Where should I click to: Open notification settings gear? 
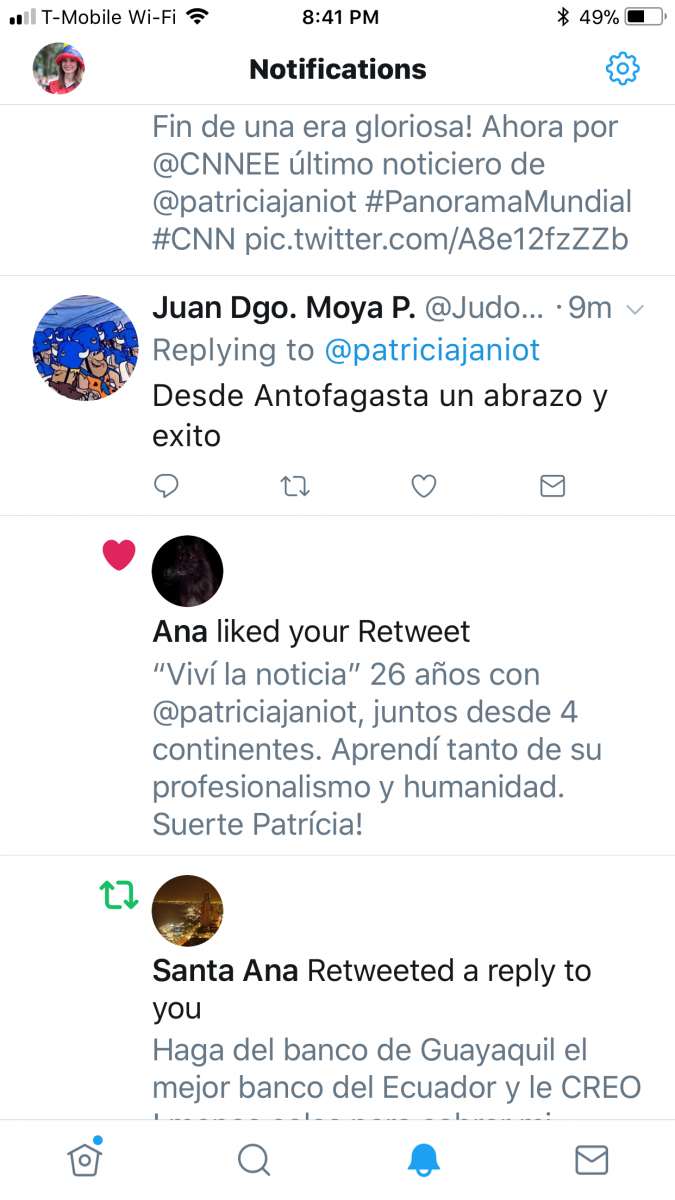(x=622, y=69)
